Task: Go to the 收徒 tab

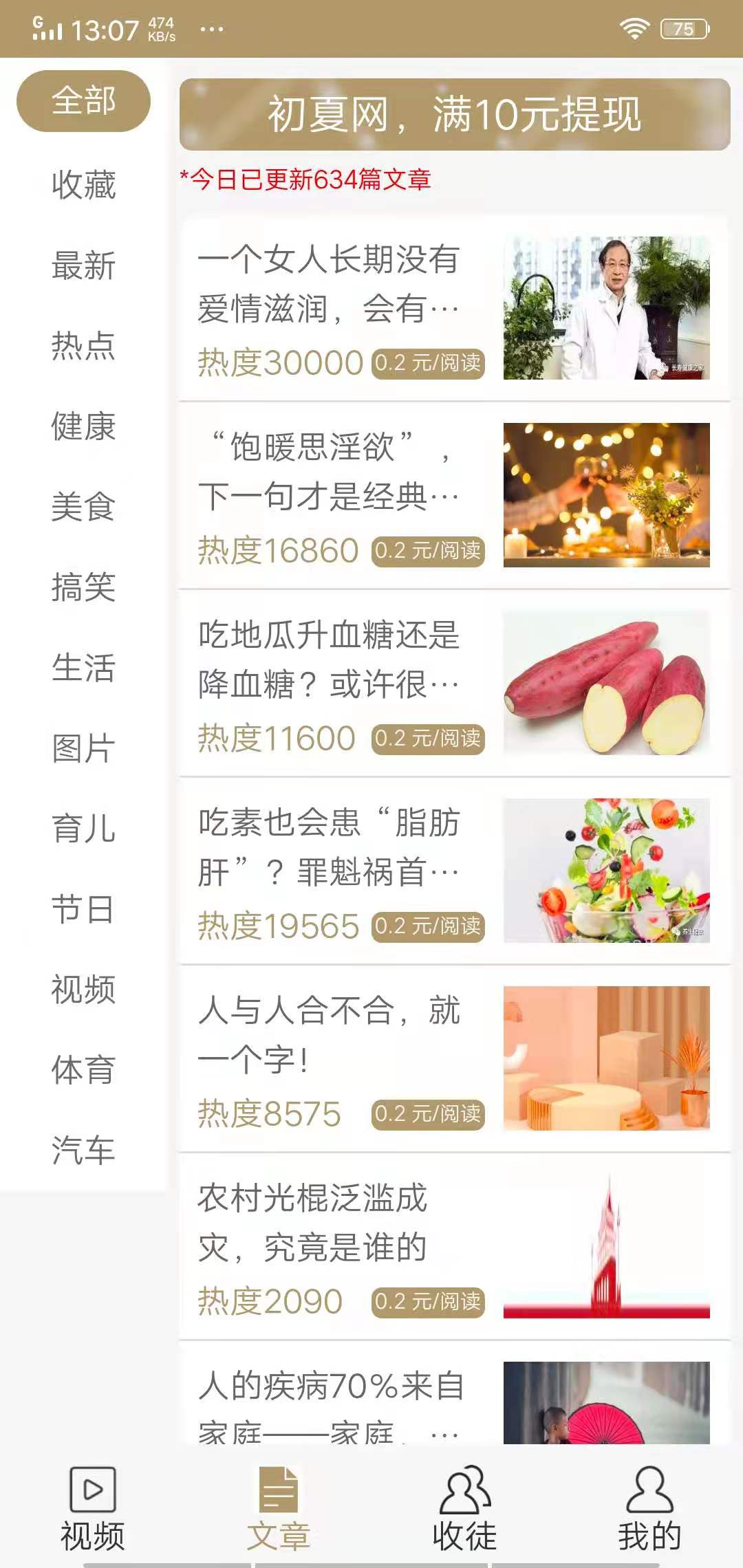Action: pos(464,1510)
